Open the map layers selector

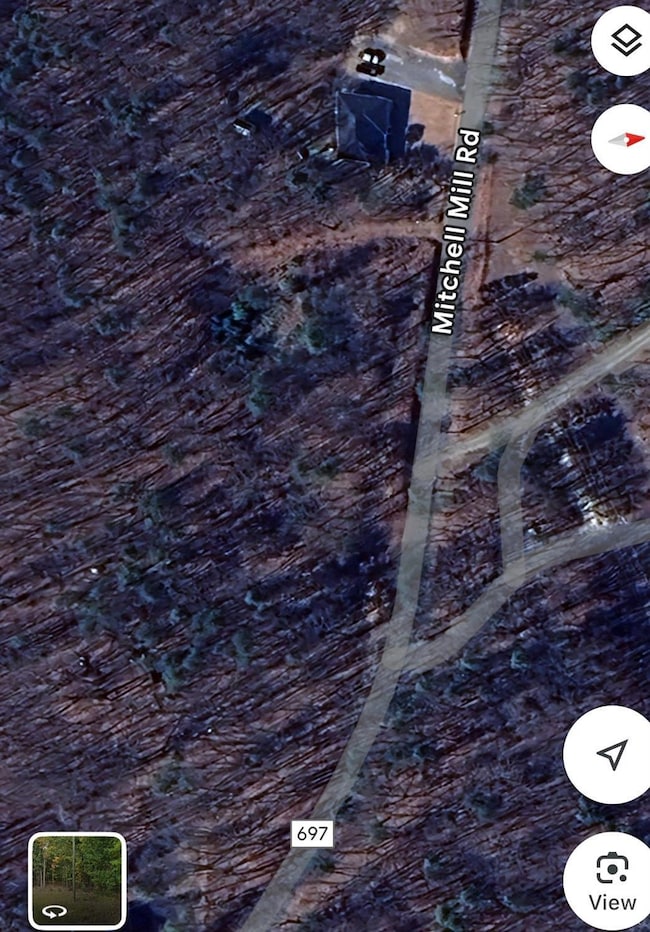(x=625, y=42)
